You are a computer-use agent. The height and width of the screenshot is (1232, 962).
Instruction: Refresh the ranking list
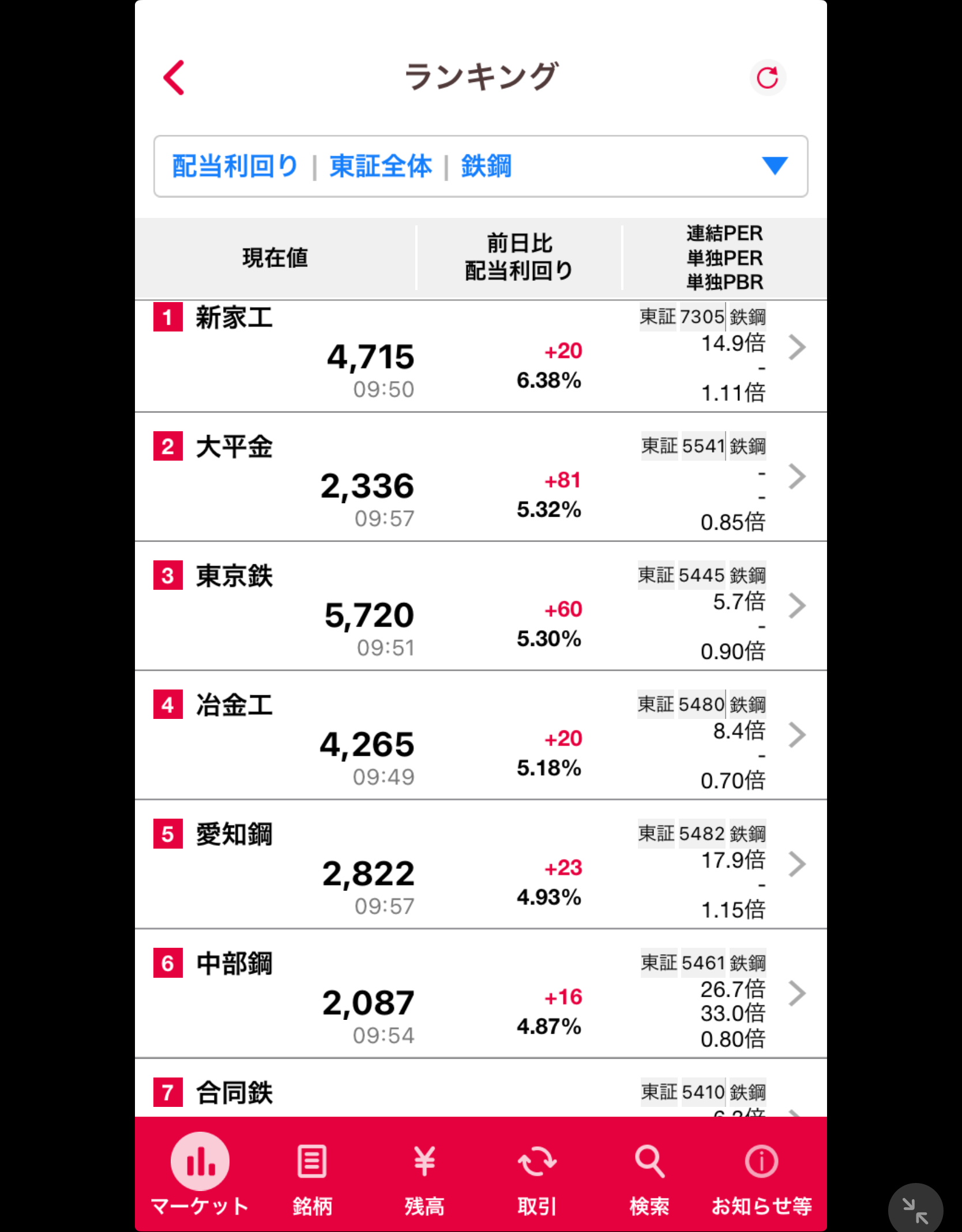[x=767, y=77]
